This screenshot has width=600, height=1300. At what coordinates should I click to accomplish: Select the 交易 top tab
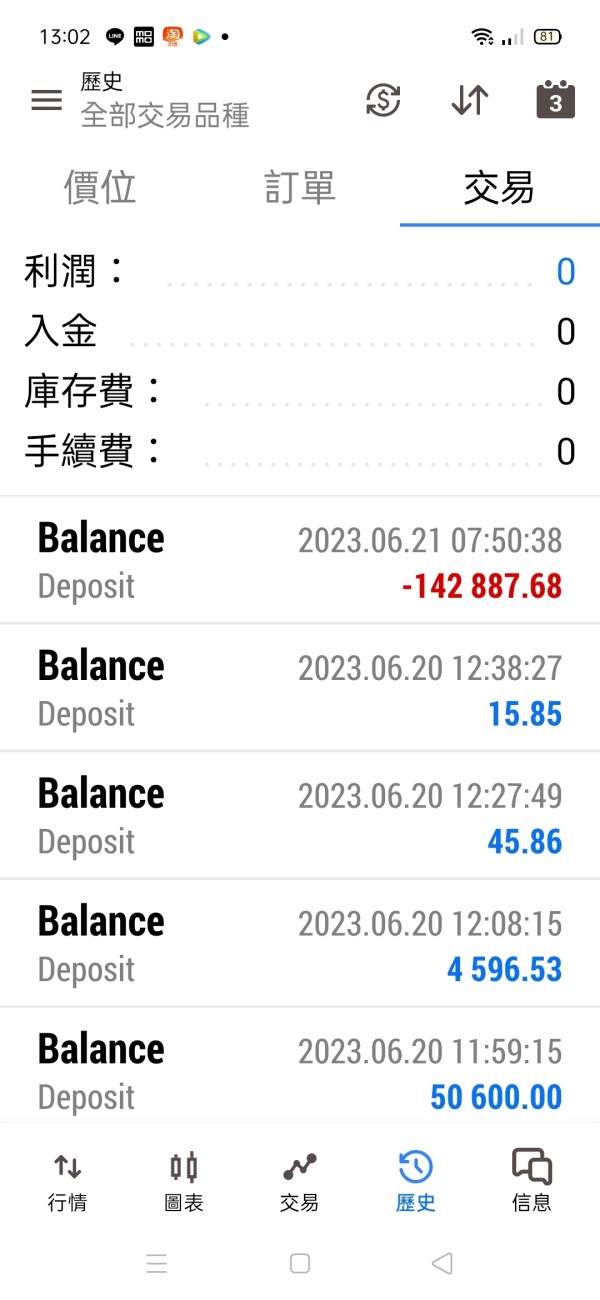pyautogui.click(x=499, y=188)
